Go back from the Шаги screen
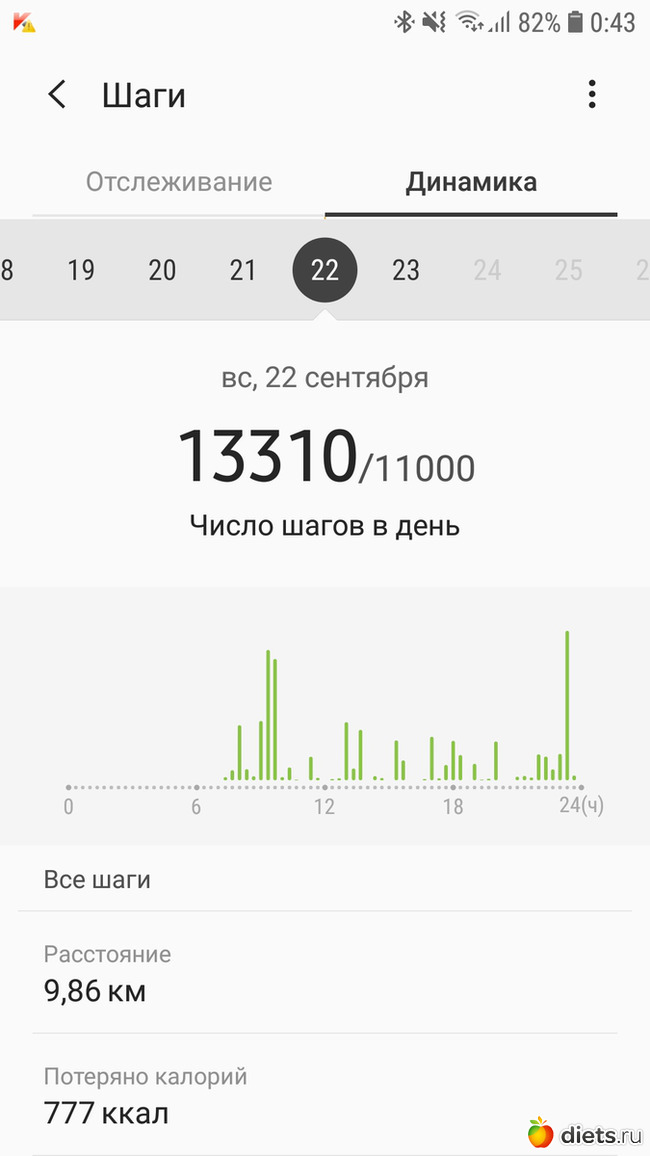This screenshot has width=650, height=1156. tap(57, 95)
